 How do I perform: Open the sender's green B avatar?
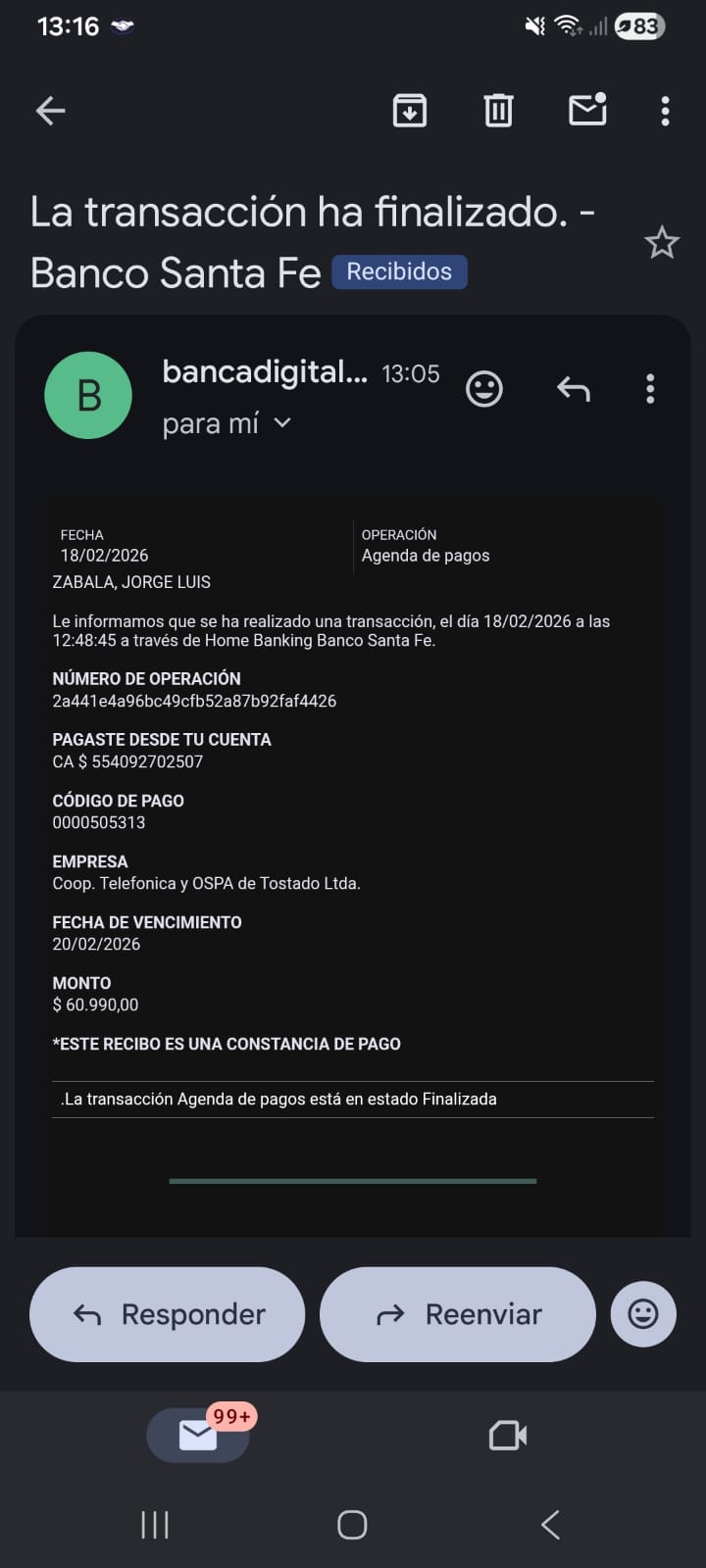88,395
